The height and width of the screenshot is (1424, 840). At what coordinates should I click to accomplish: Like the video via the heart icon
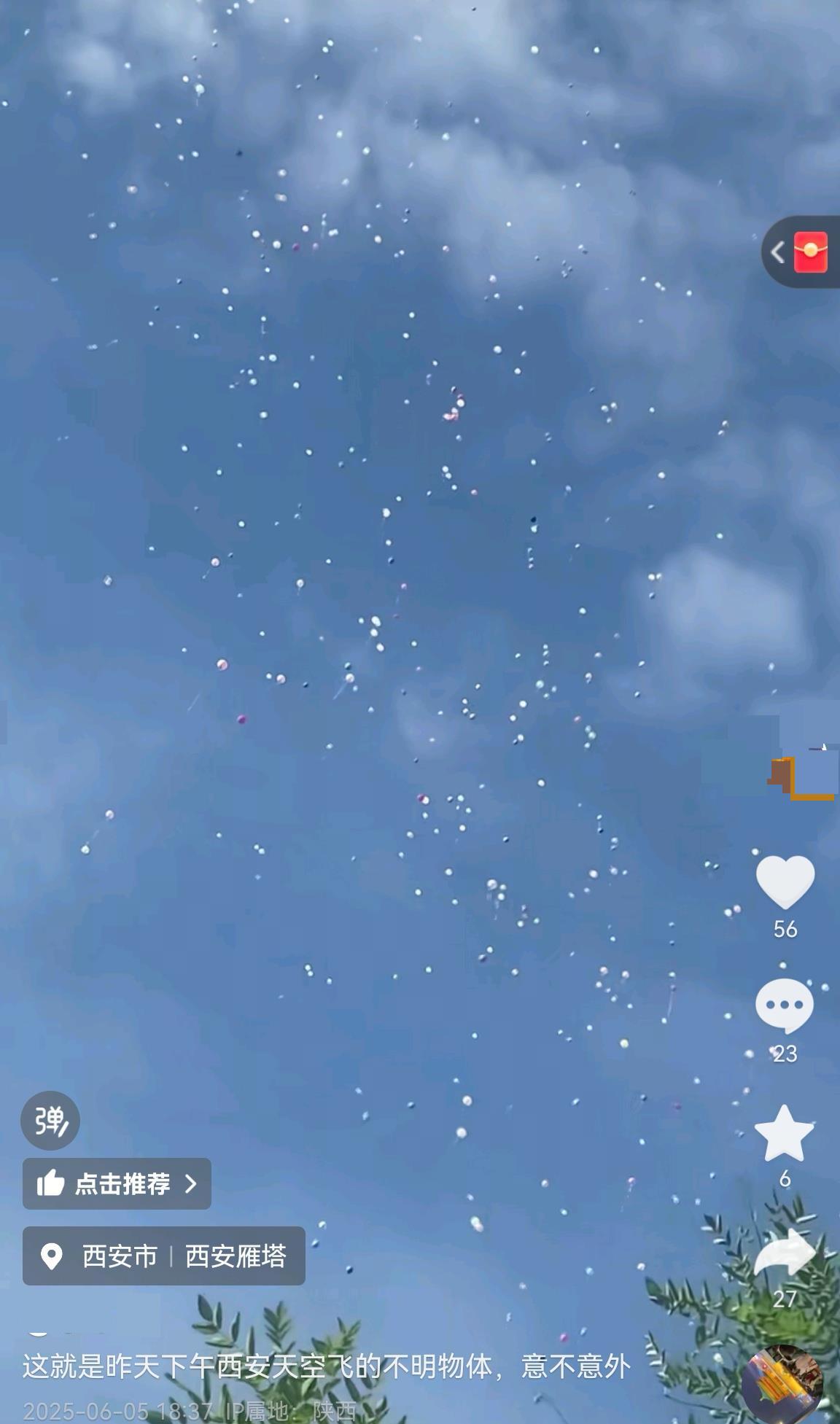pos(784,882)
